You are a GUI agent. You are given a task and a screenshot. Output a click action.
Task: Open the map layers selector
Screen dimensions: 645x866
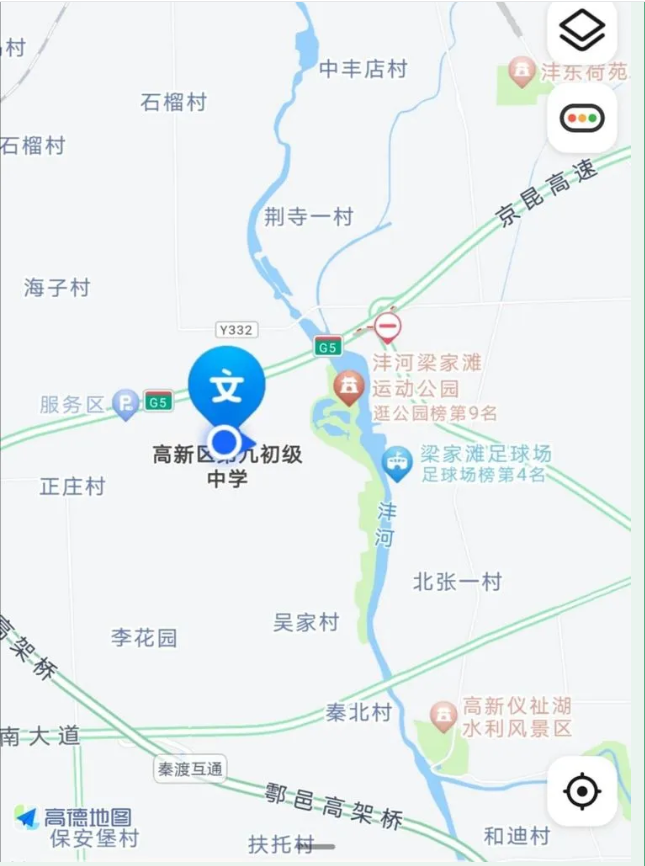pos(582,32)
